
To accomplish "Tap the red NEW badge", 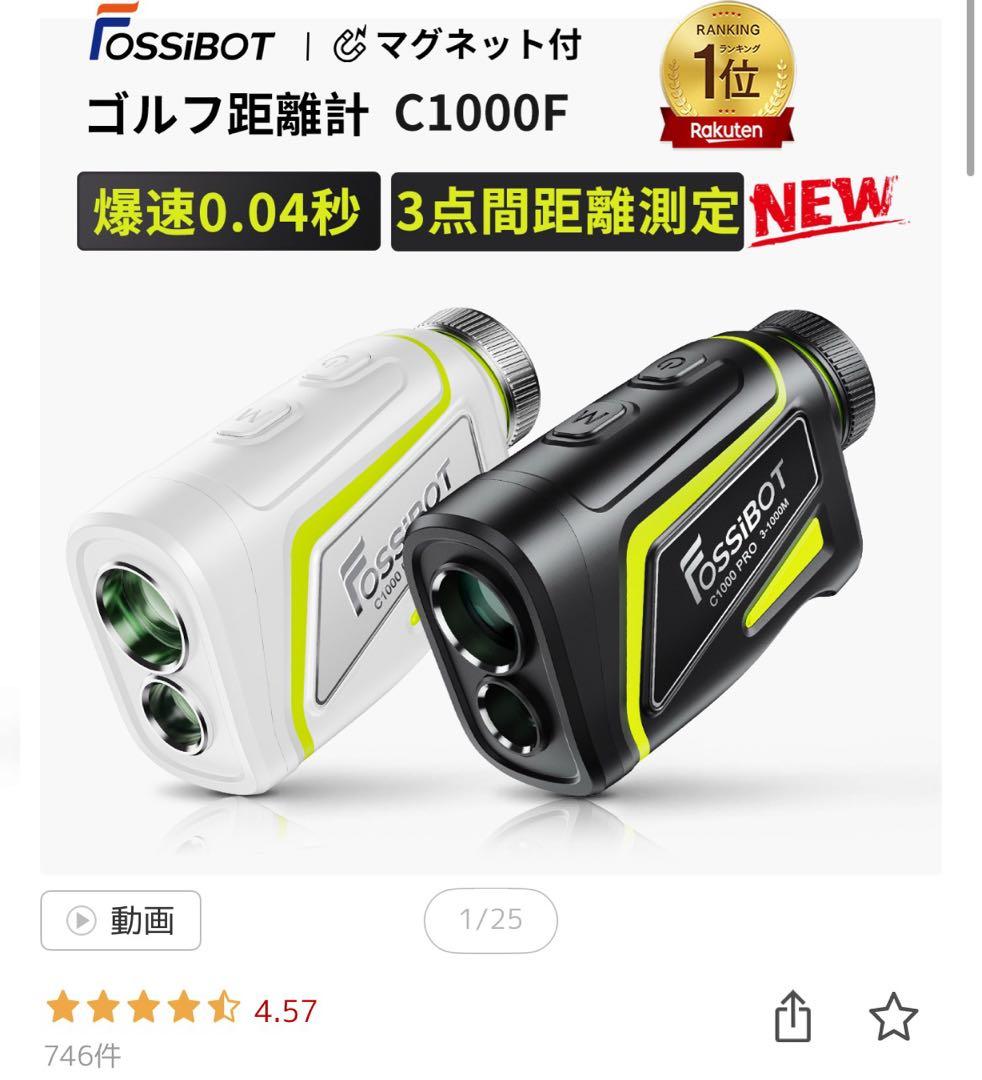I will point(826,206).
